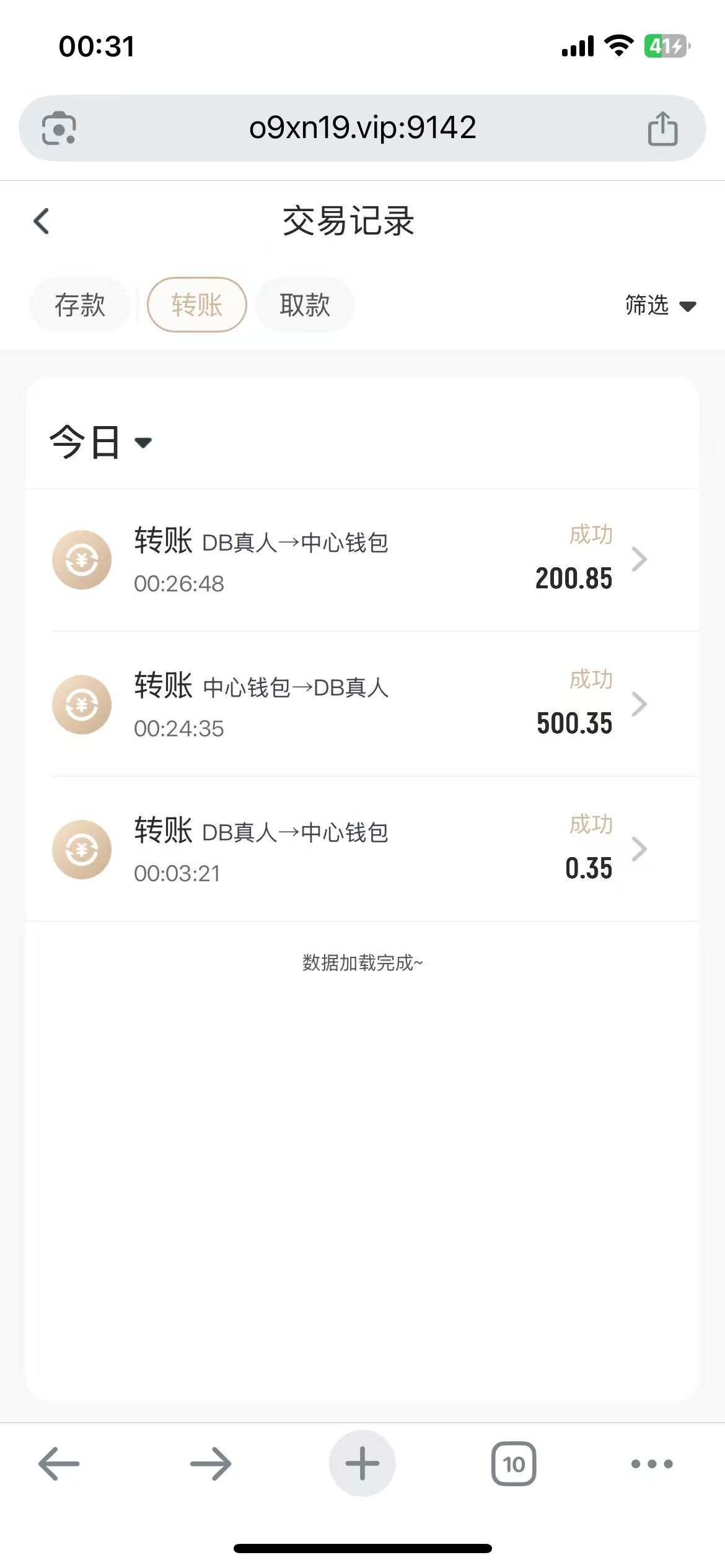This screenshot has height=1568, width=725.
Task: Go back from the 交易记录 page
Action: pos(42,221)
